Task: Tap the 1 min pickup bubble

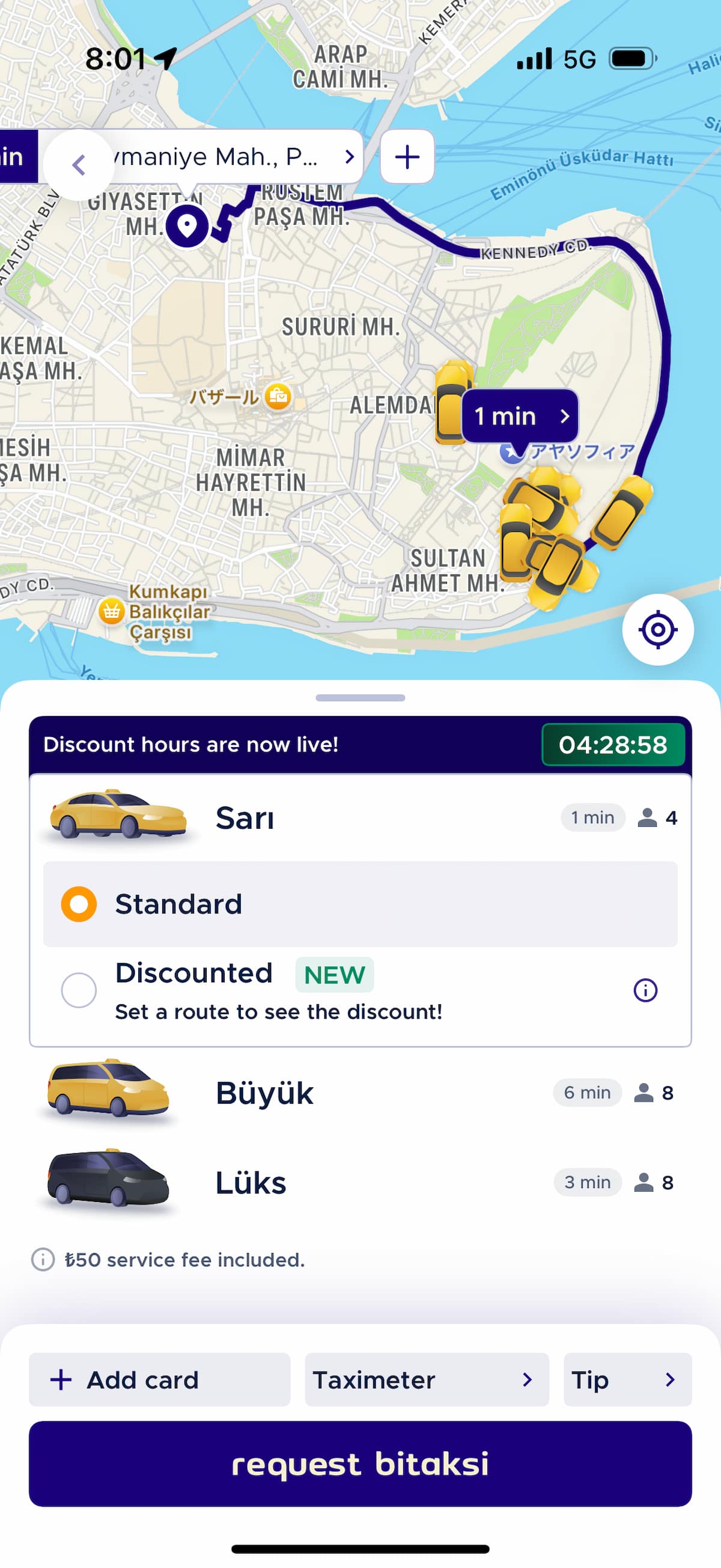Action: (x=520, y=416)
